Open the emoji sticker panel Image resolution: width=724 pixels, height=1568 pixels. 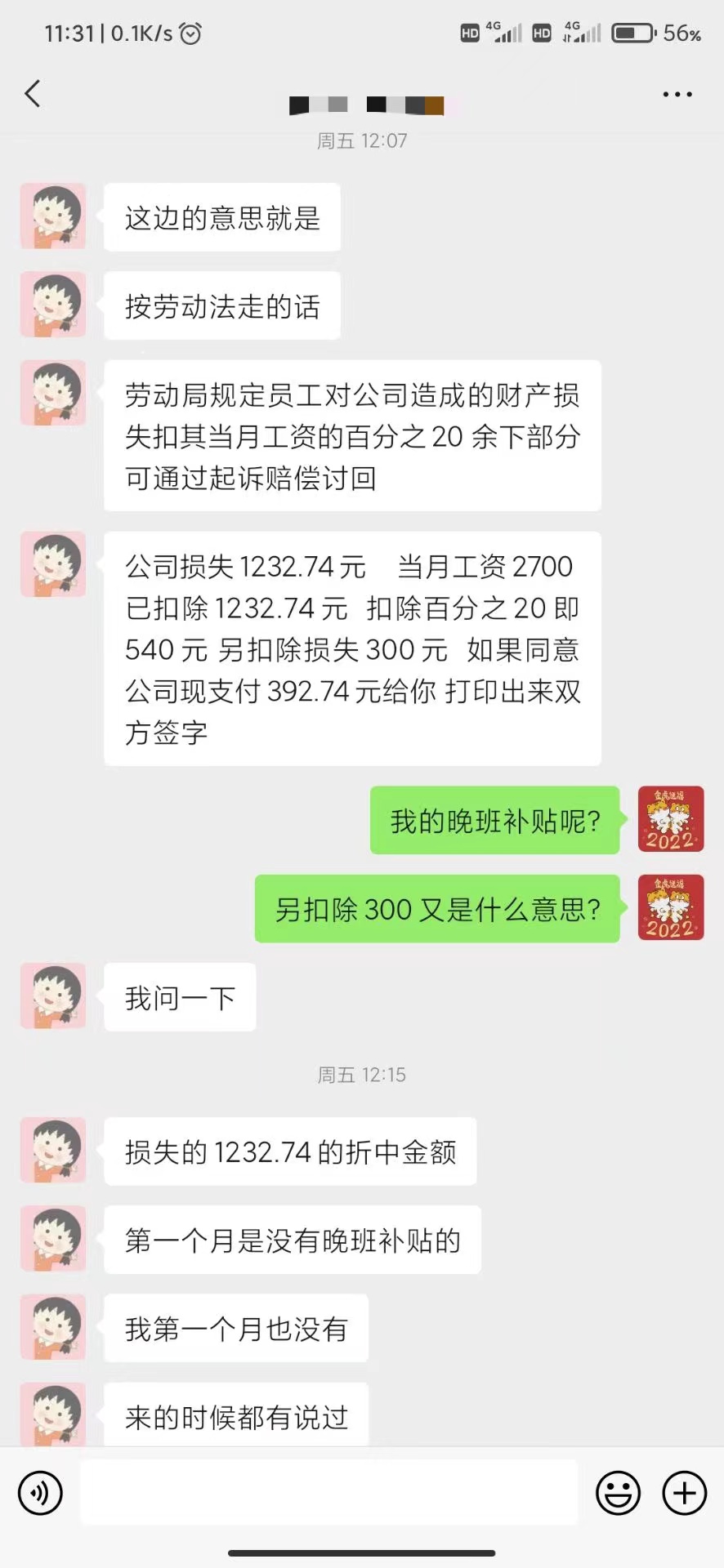click(x=618, y=1493)
